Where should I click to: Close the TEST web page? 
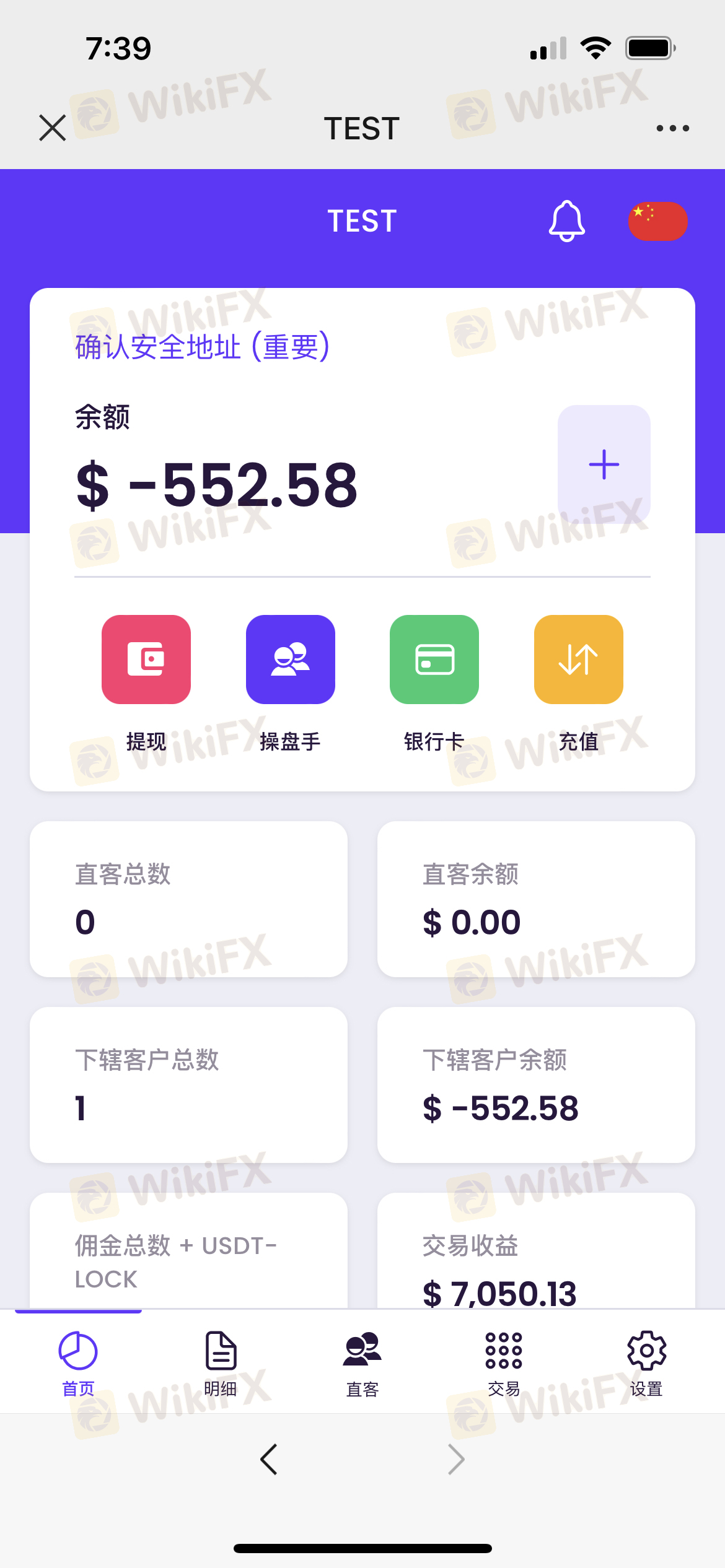pyautogui.click(x=52, y=128)
